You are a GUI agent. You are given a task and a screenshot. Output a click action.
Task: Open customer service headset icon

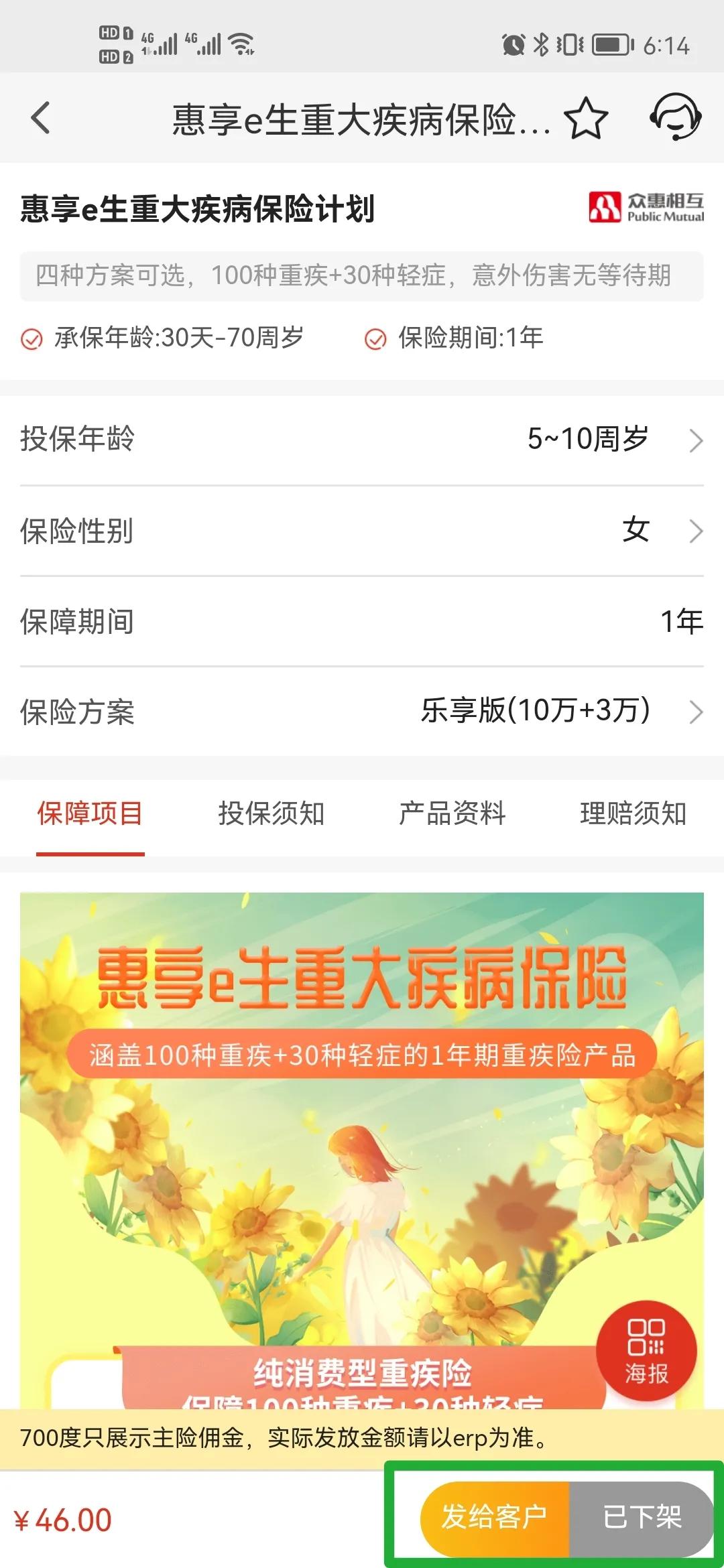(676, 117)
